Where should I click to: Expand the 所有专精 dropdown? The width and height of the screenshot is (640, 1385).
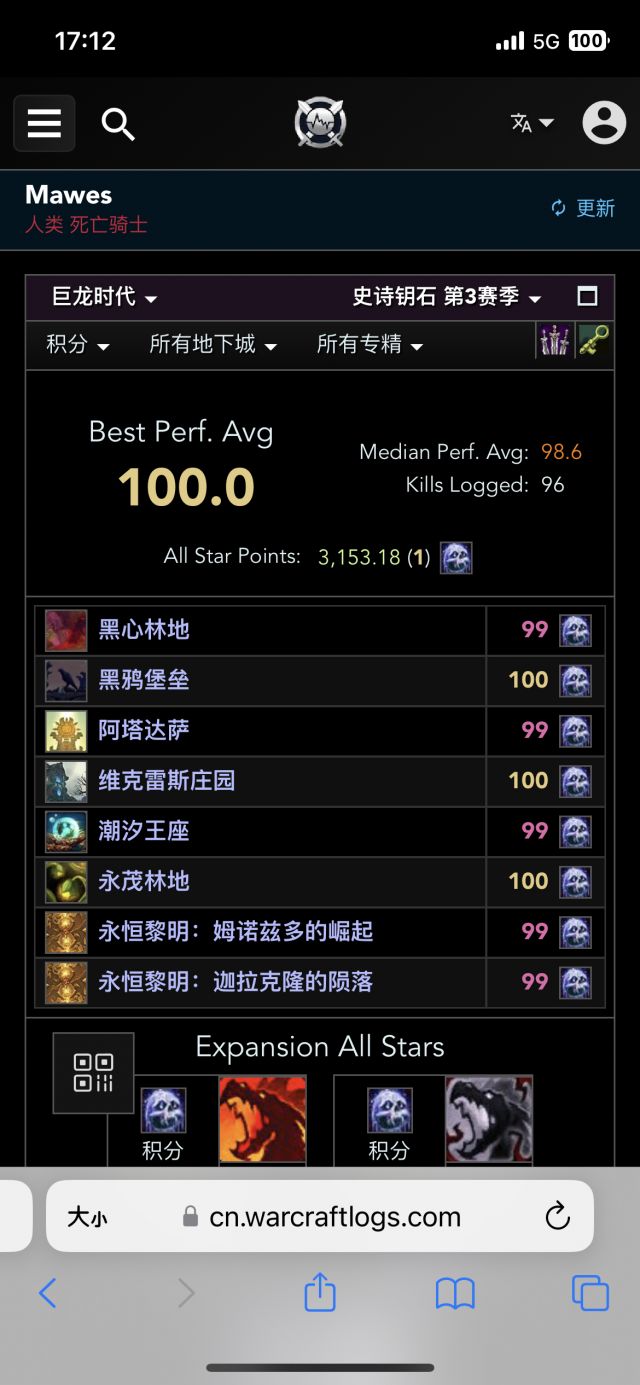[370, 345]
